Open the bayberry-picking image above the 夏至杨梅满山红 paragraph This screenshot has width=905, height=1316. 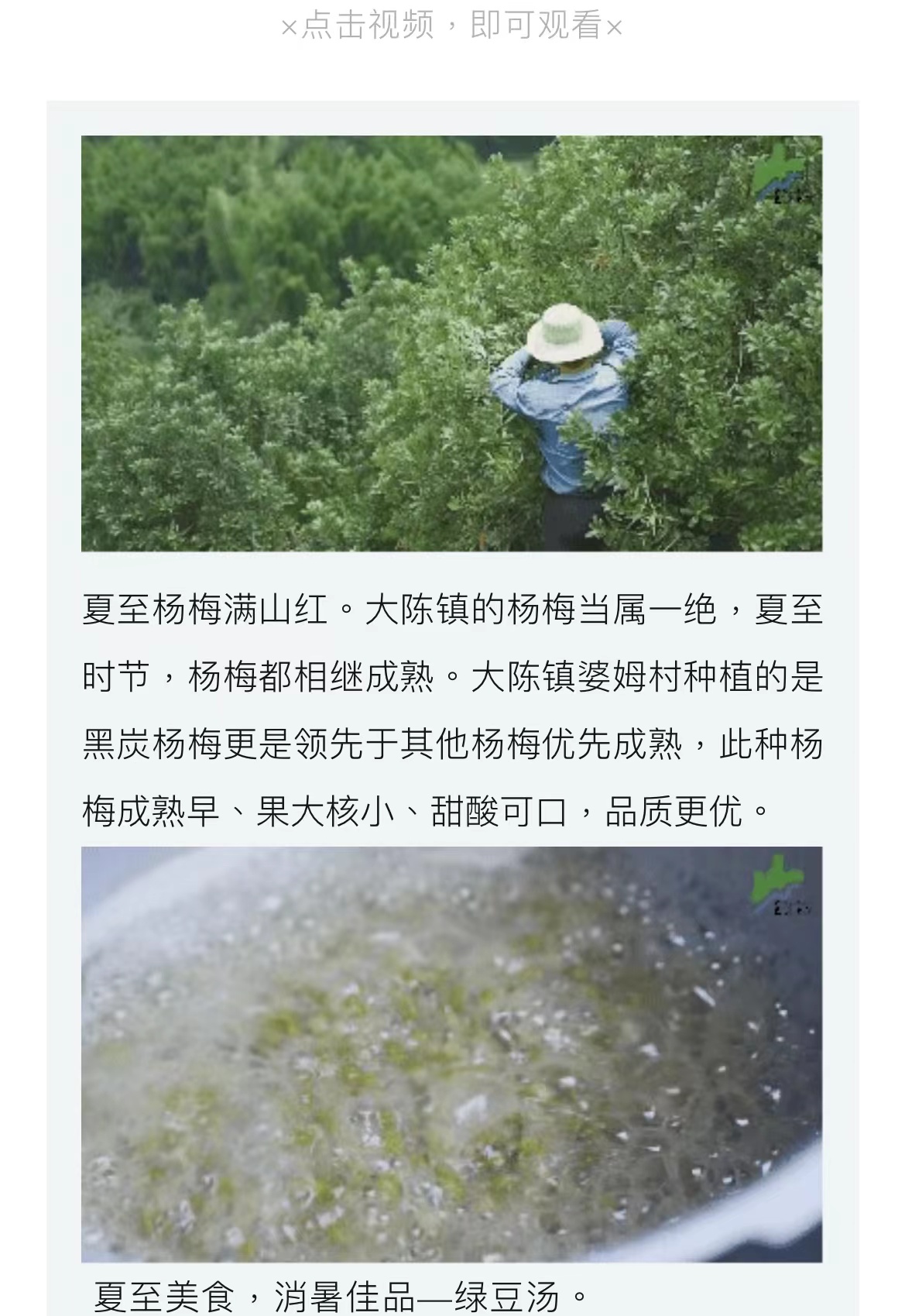451,343
